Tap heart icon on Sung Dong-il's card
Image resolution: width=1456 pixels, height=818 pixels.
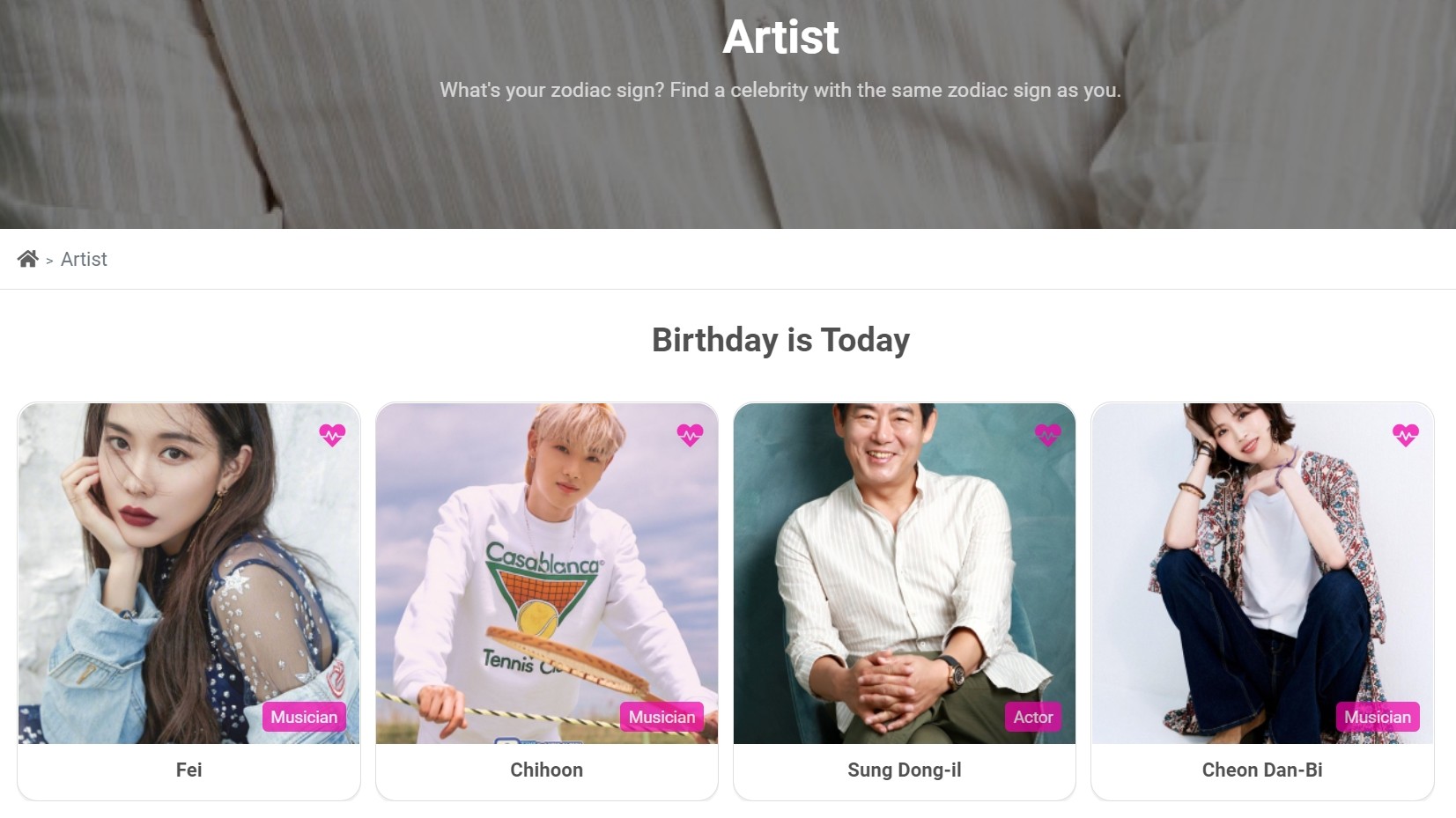1047,434
